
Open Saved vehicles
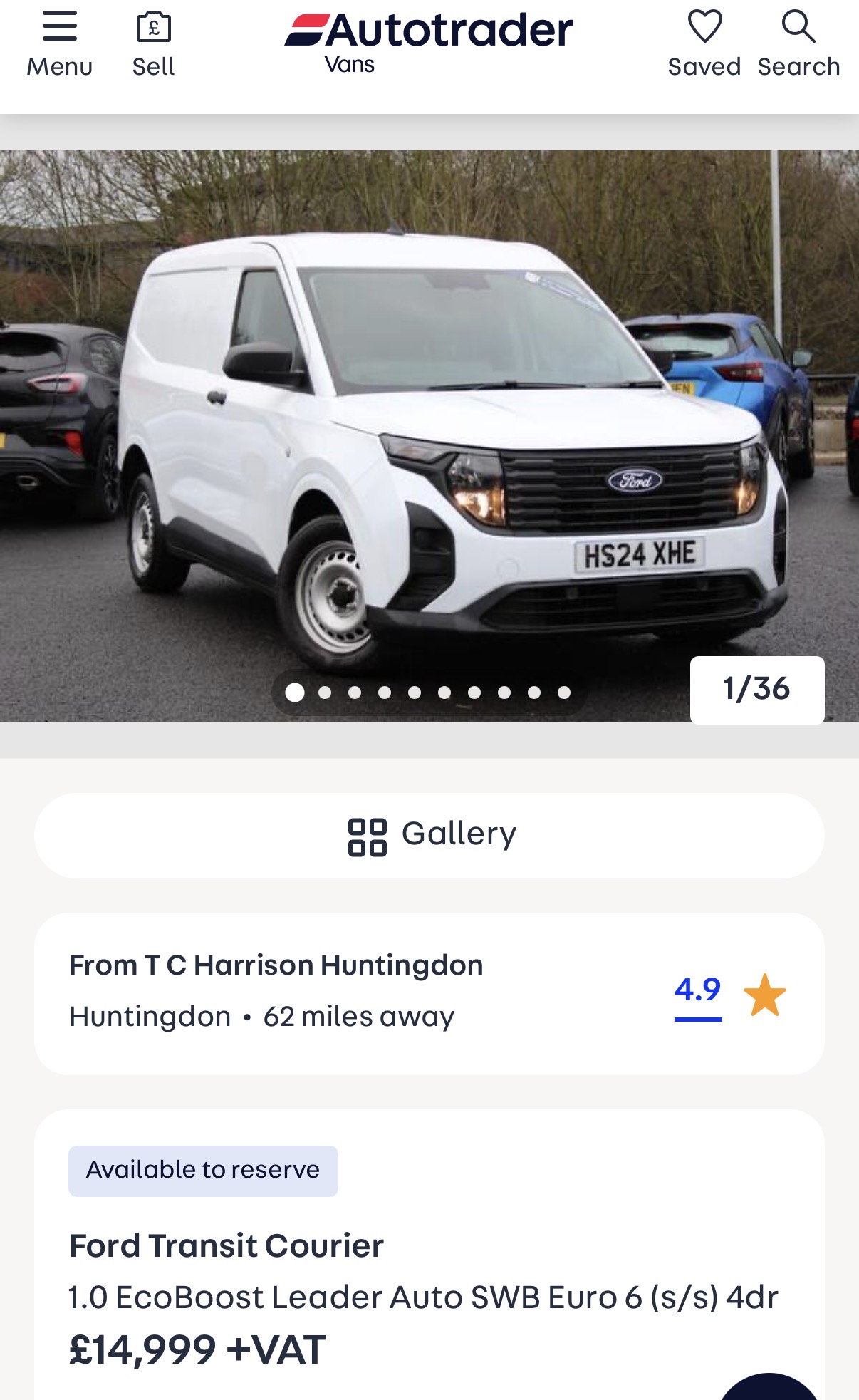click(x=704, y=44)
